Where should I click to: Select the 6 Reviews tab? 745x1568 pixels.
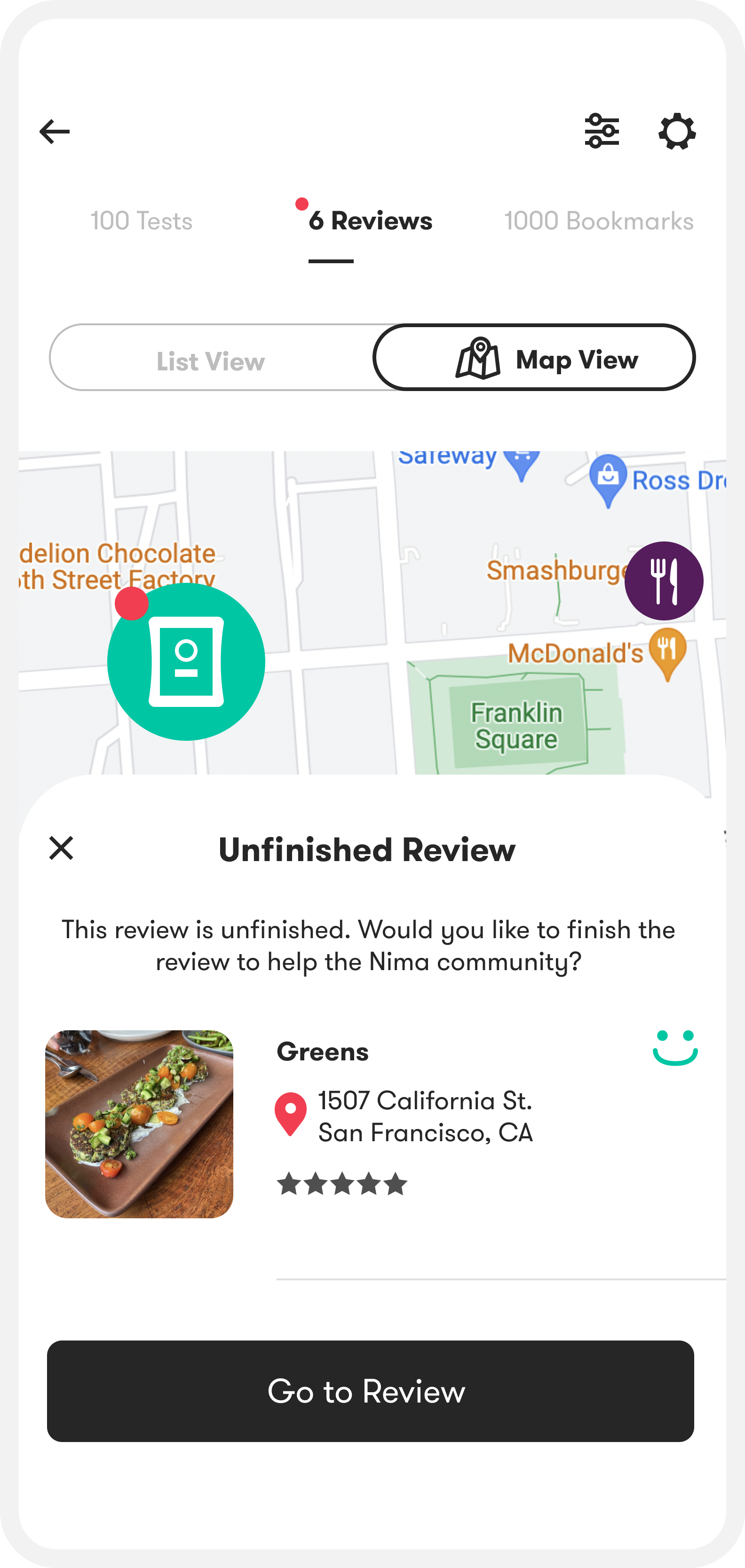[x=370, y=221]
